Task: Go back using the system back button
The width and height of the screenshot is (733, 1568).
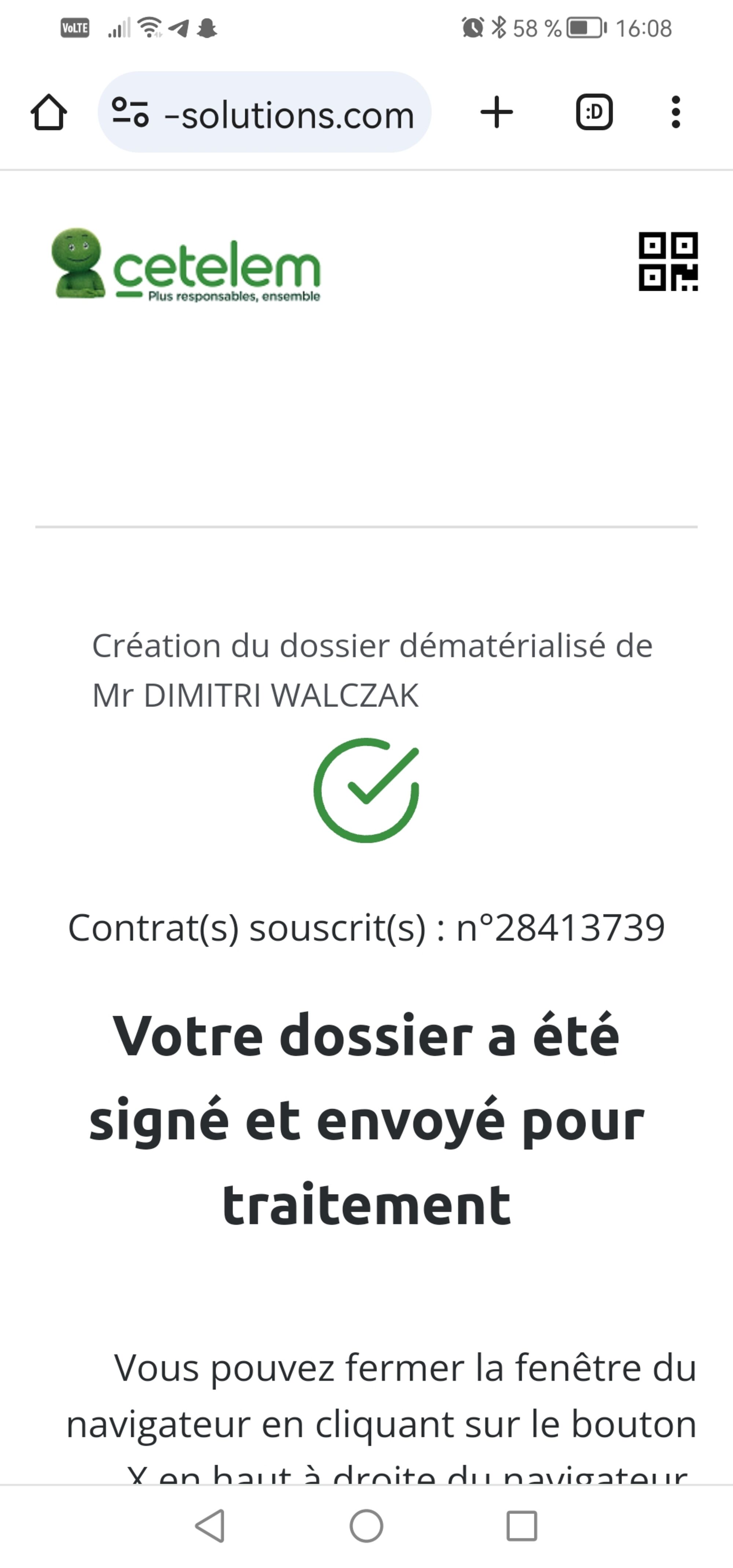Action: pyautogui.click(x=210, y=1526)
